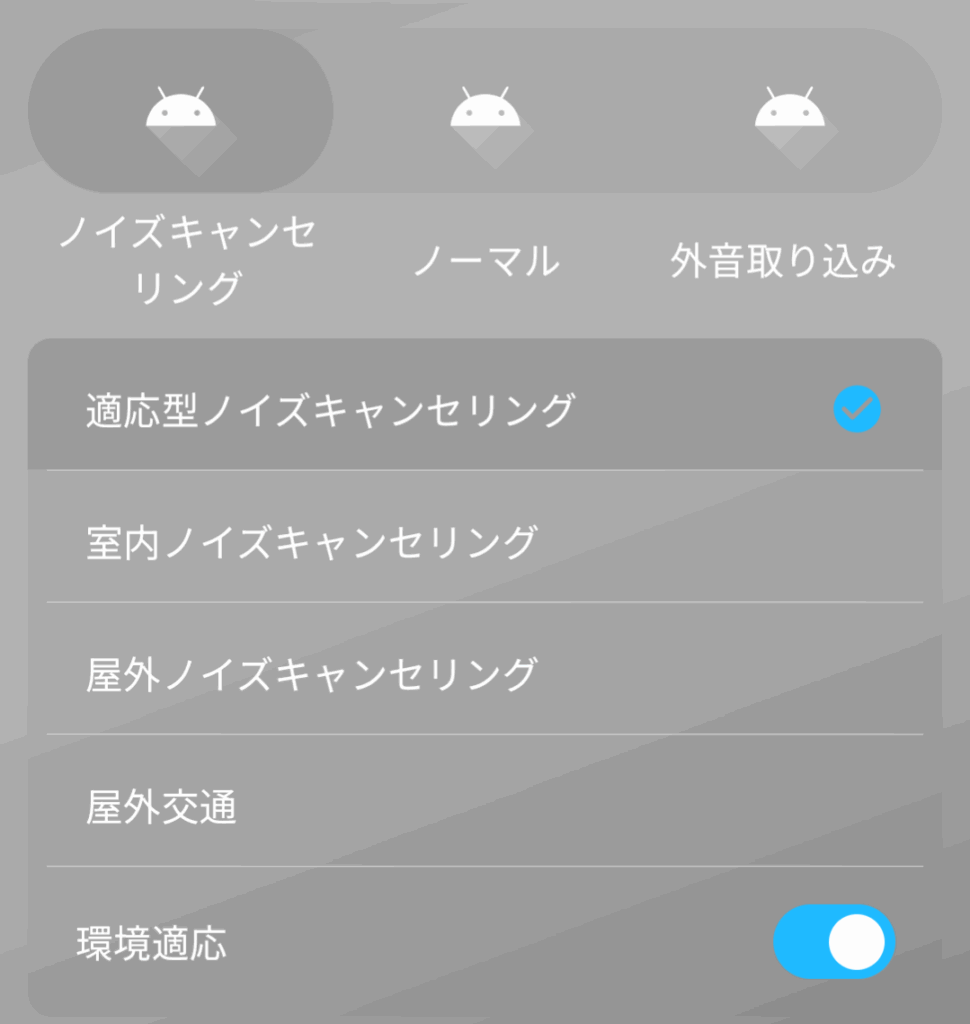Choose 適応型ノイズキャンセリング option

[x=484, y=410]
